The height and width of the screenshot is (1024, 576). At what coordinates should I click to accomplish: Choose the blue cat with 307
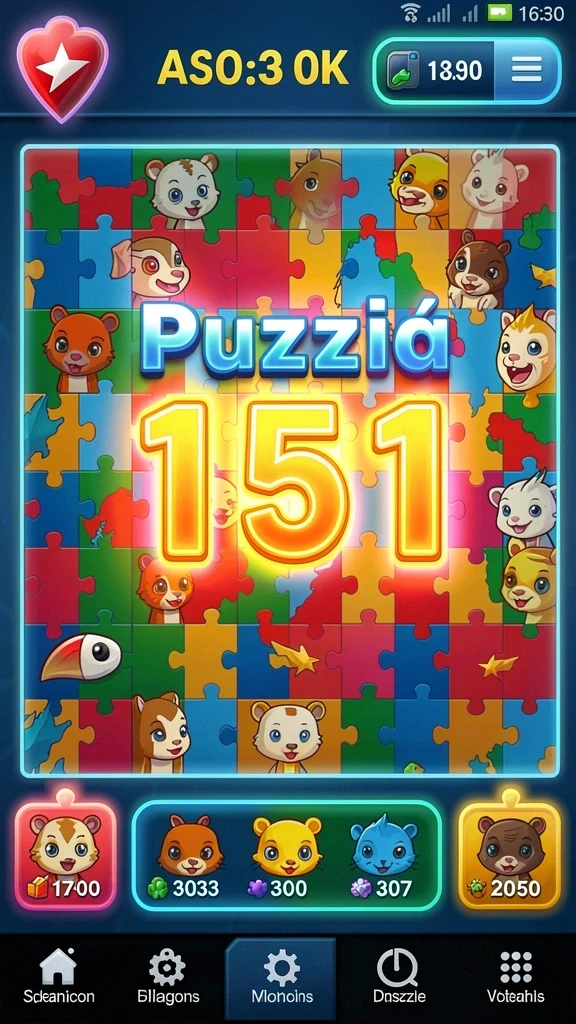click(383, 857)
